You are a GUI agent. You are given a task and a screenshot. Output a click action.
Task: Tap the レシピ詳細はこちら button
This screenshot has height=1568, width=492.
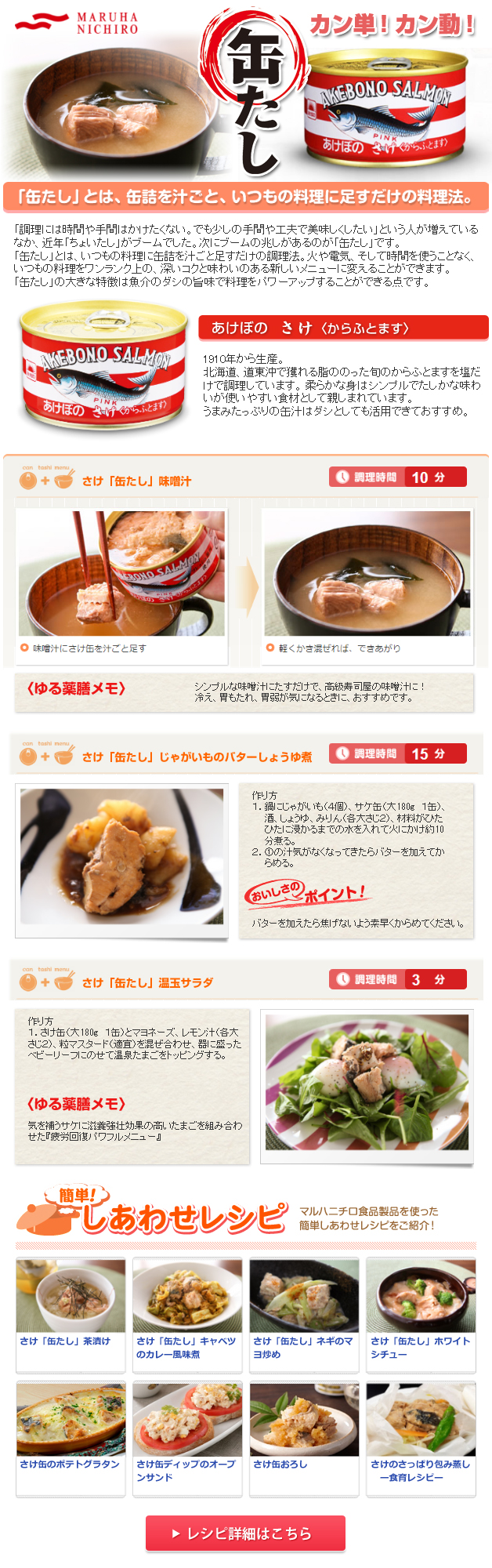[x=245, y=1534]
